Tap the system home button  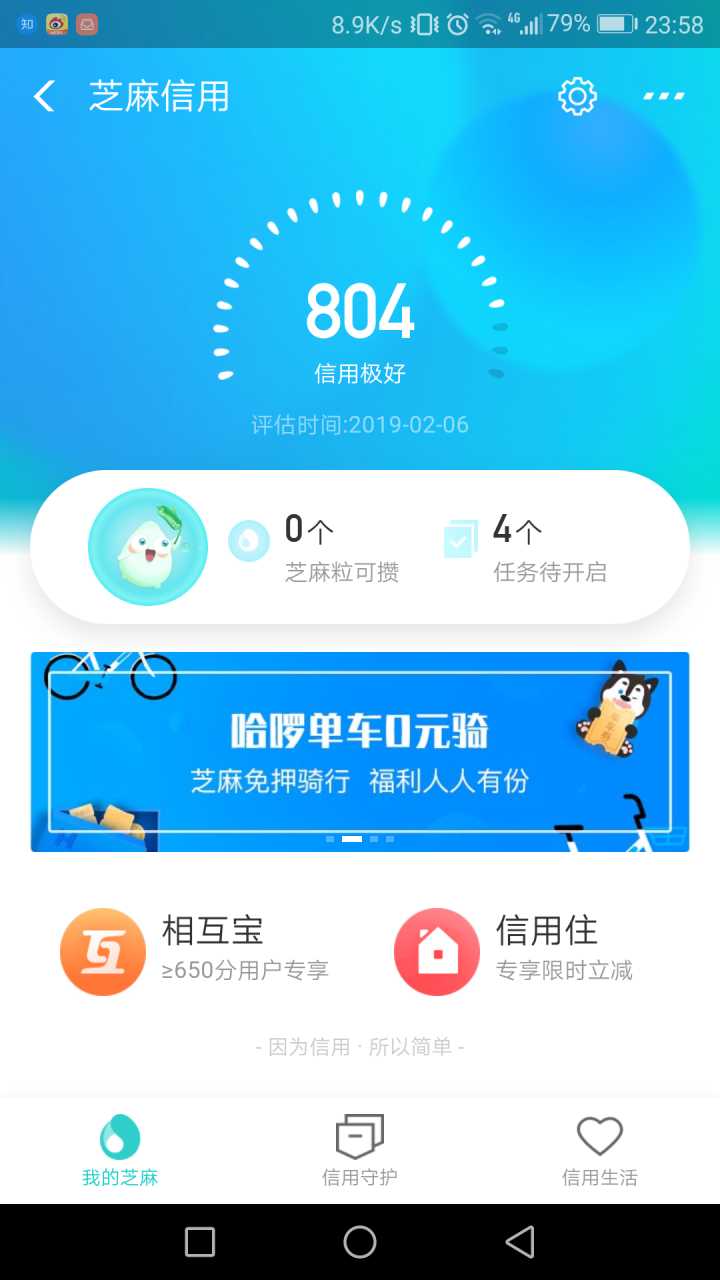tap(360, 1242)
